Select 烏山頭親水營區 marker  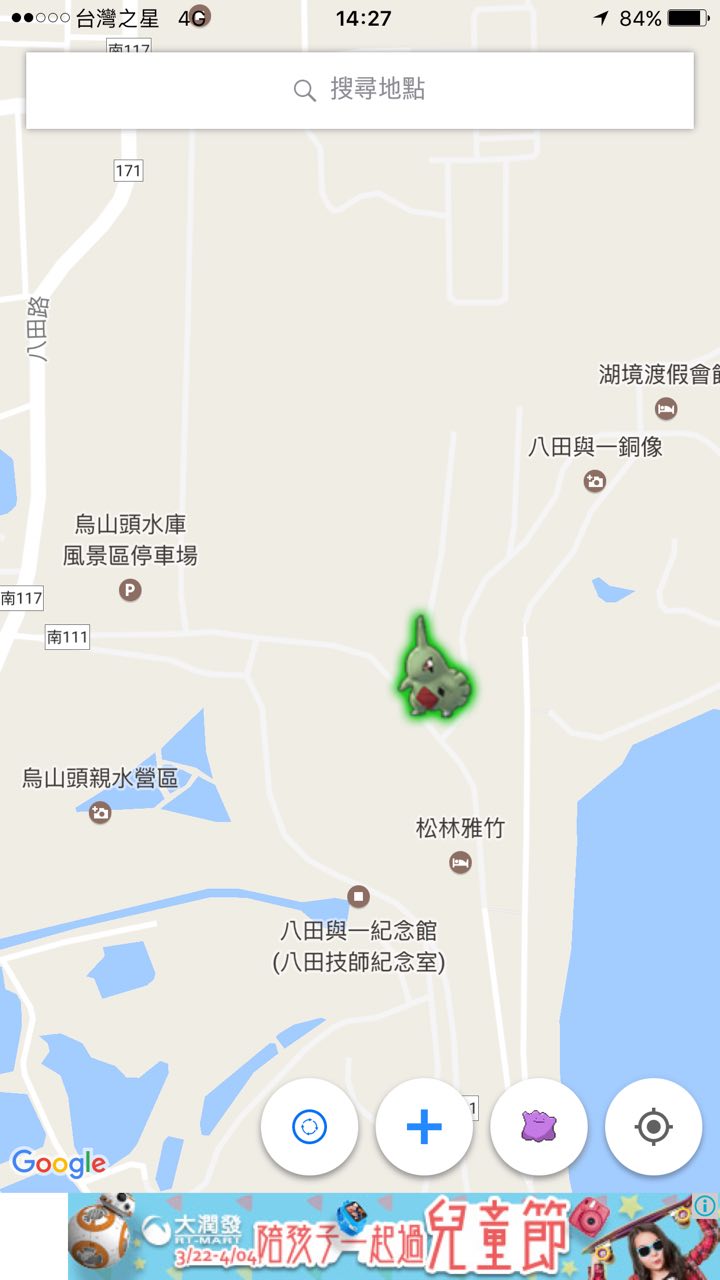click(x=99, y=812)
